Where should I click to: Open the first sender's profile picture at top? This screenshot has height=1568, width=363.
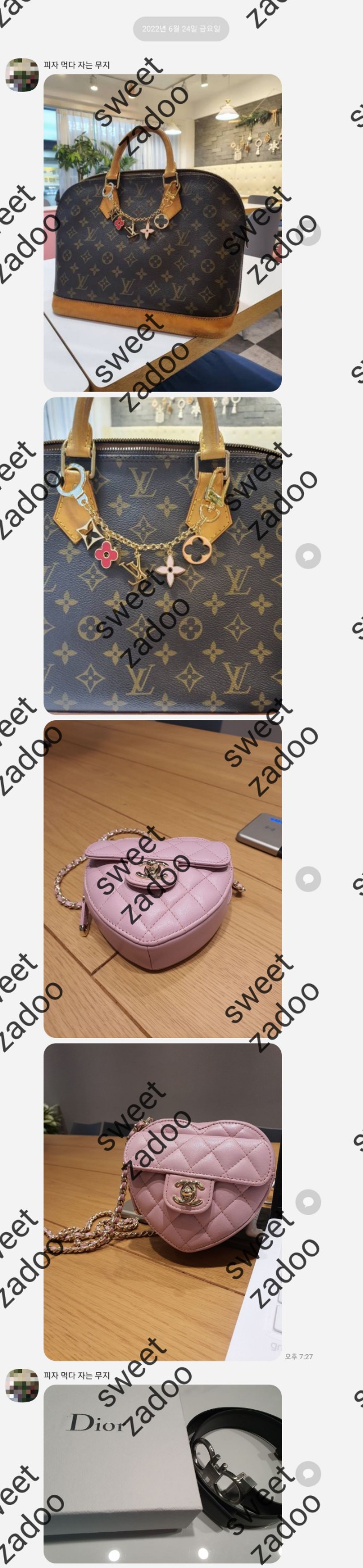coord(22,75)
